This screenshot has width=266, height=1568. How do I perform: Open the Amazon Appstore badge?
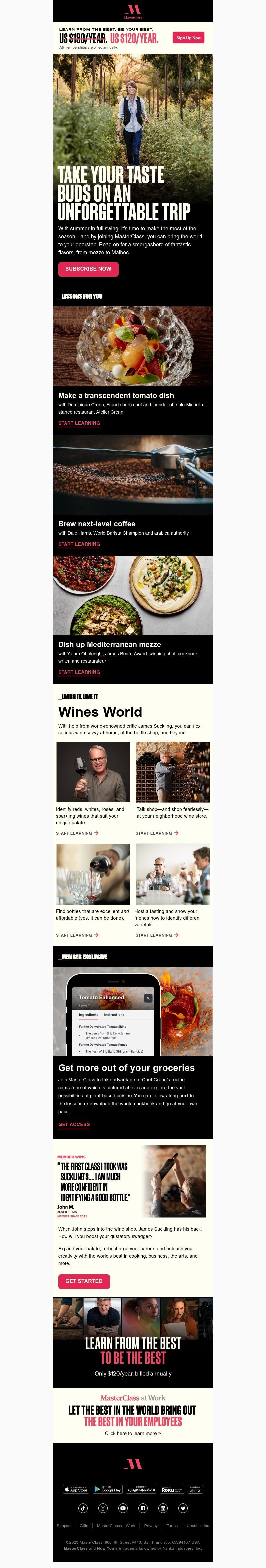[x=141, y=1489]
